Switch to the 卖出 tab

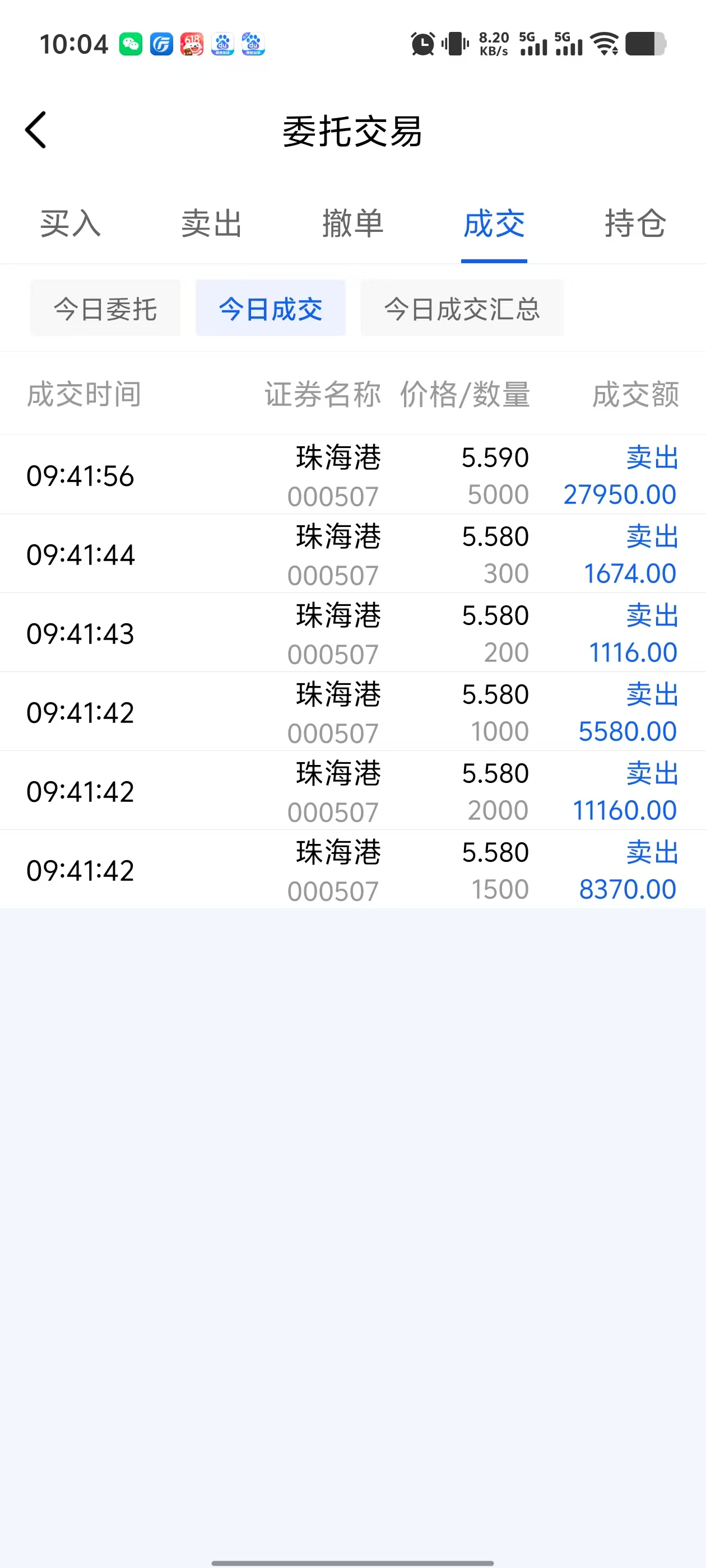211,223
